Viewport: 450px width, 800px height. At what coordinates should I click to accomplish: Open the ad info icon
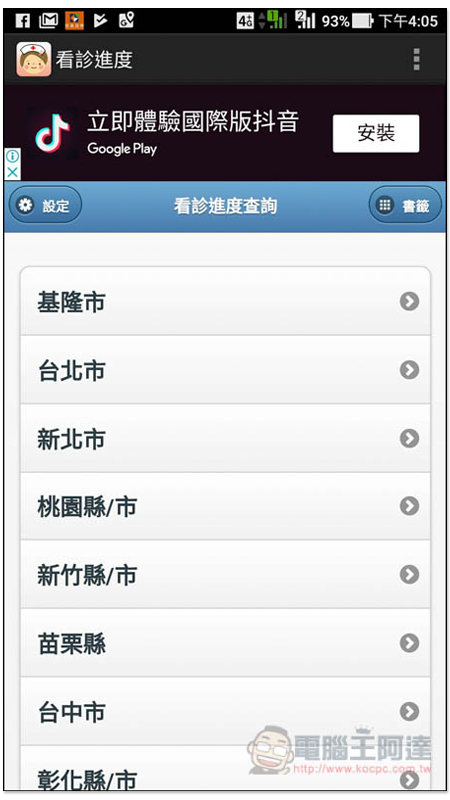point(12,156)
